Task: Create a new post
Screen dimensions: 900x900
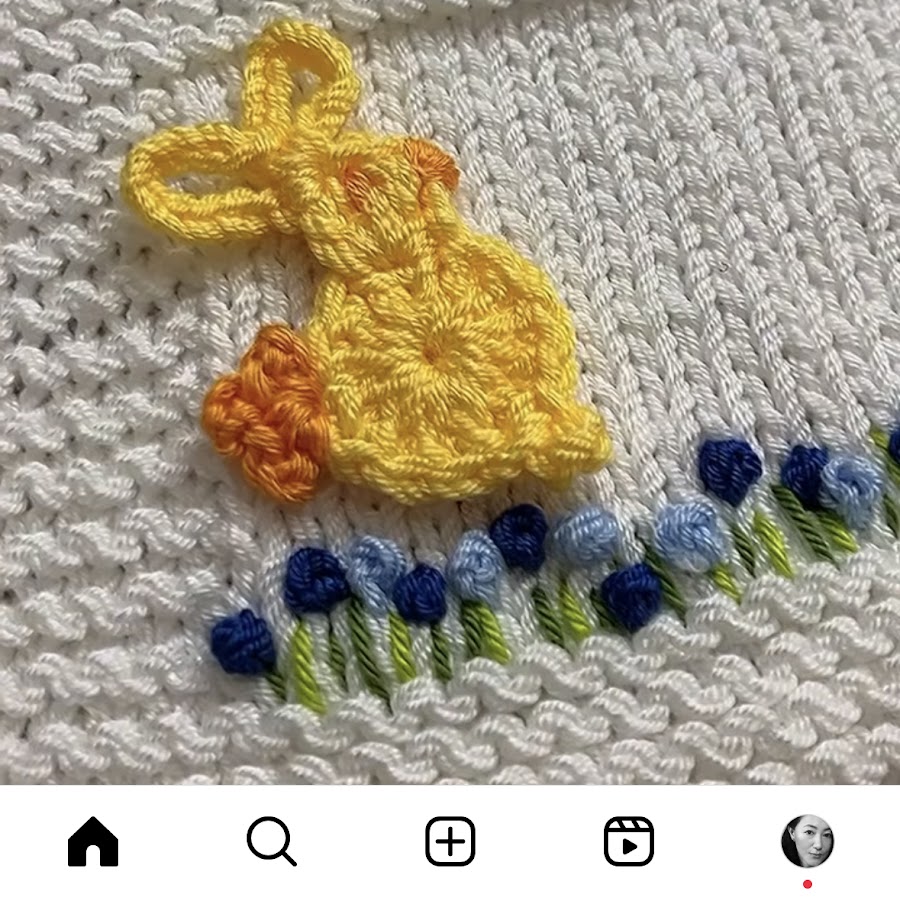Action: [450, 842]
